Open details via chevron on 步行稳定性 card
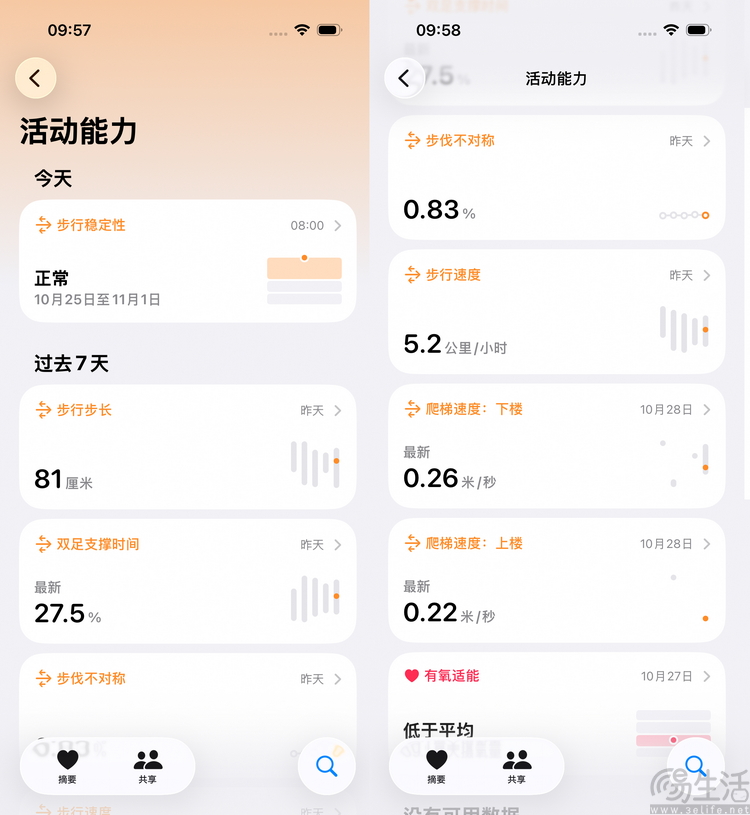This screenshot has width=750, height=815. click(x=340, y=226)
